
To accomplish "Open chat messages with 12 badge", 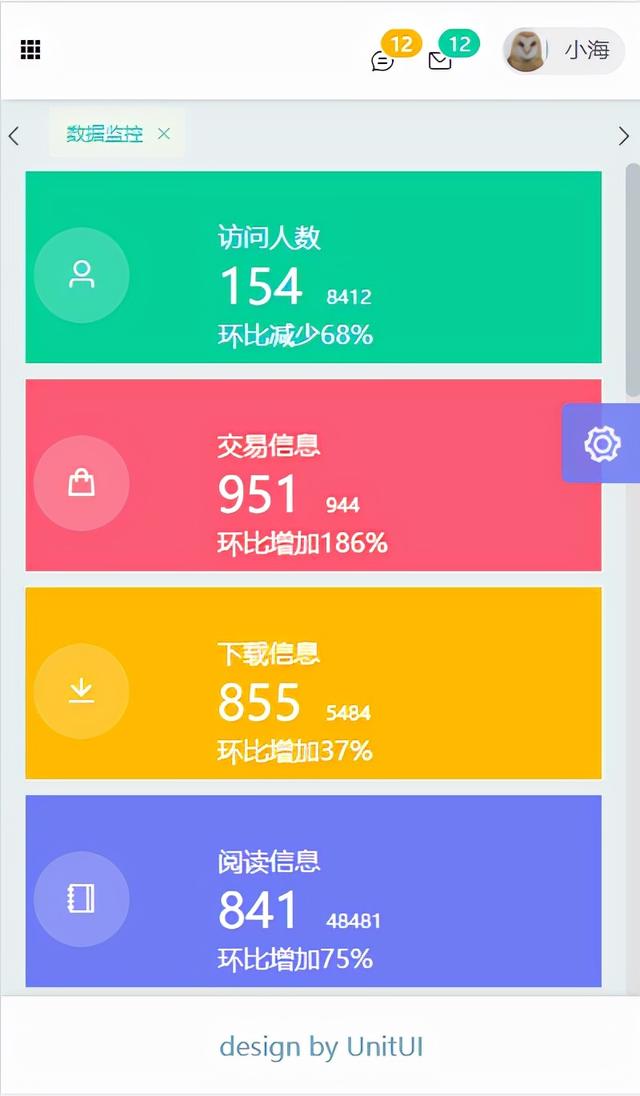I will tap(382, 61).
